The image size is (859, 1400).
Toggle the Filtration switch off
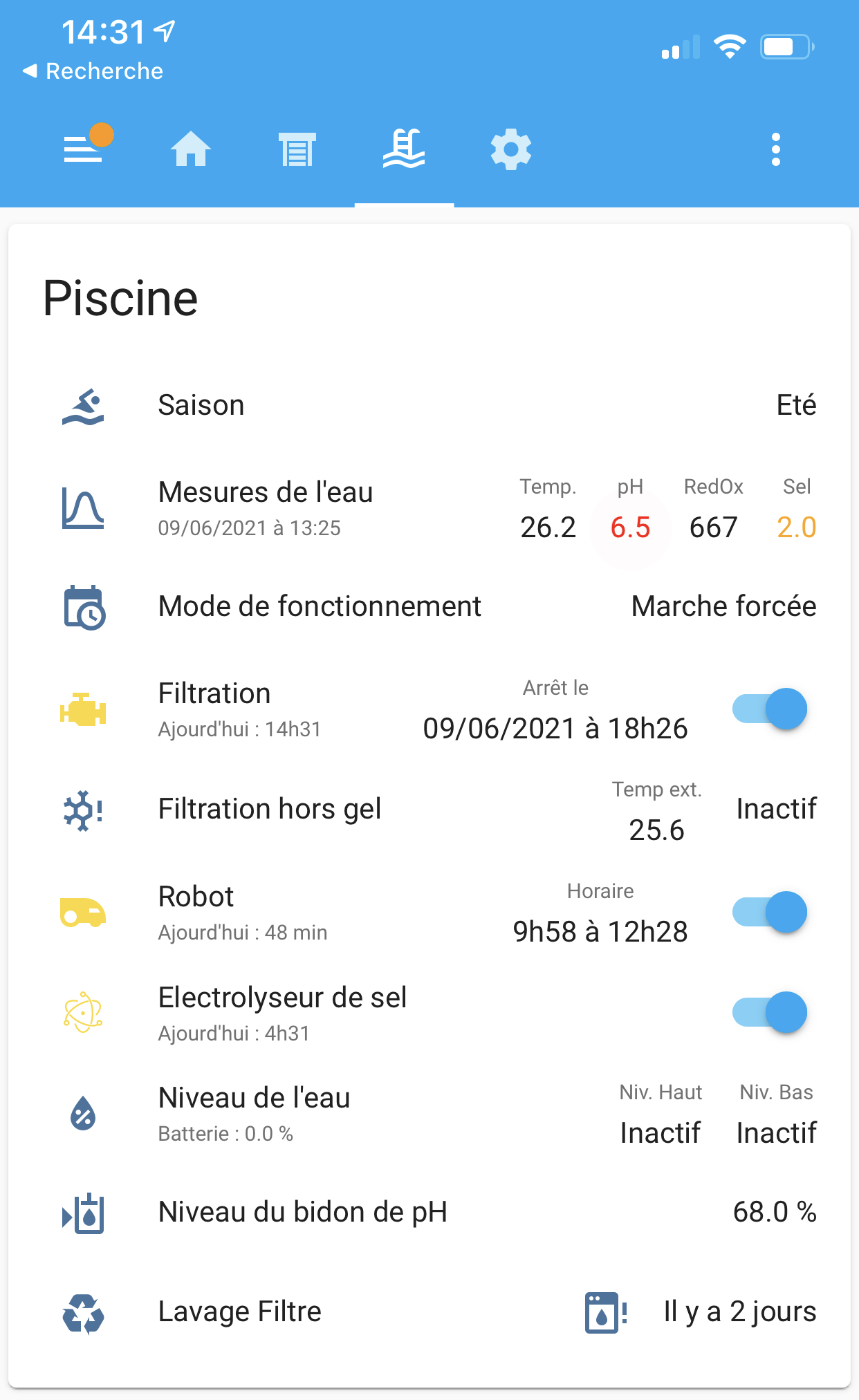click(x=770, y=709)
